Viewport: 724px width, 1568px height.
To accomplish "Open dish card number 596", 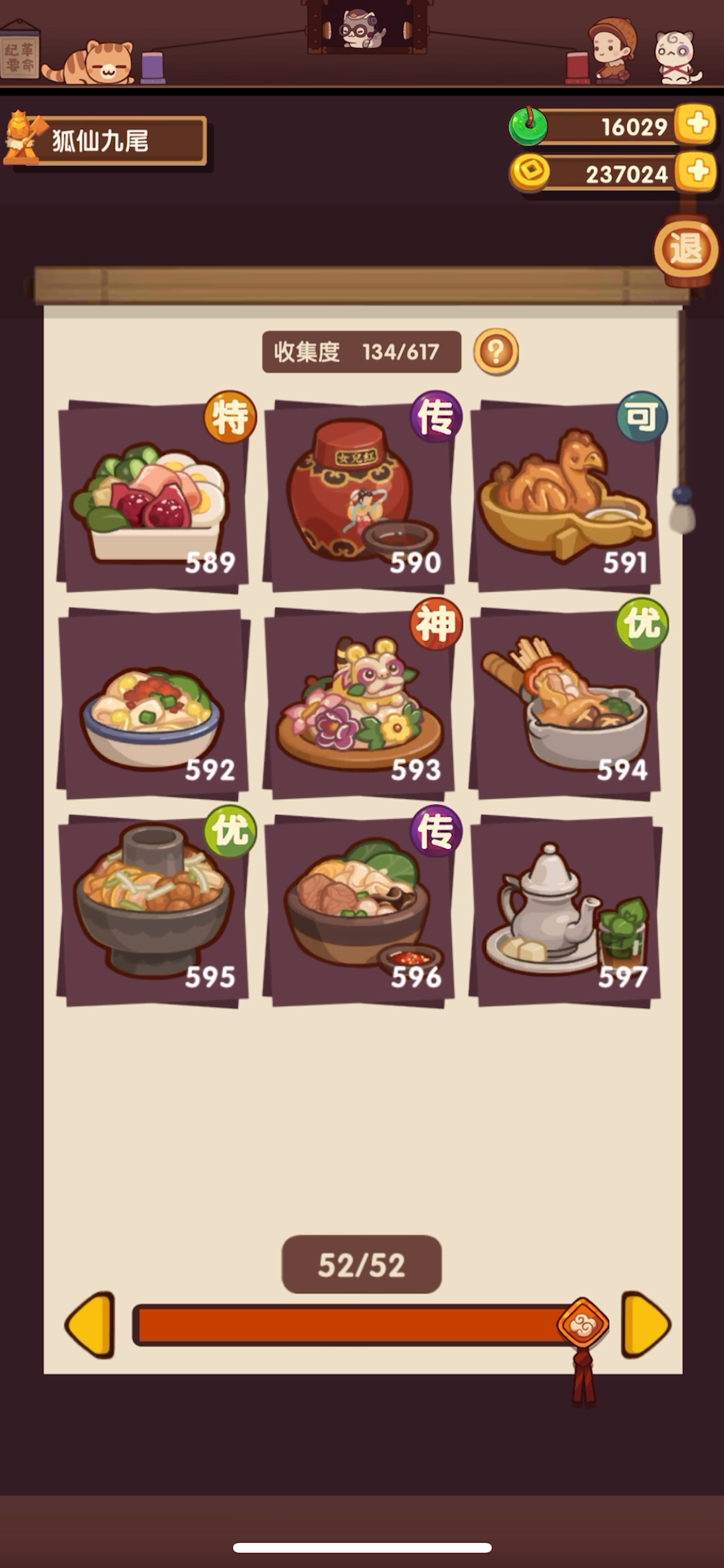I will 360,910.
